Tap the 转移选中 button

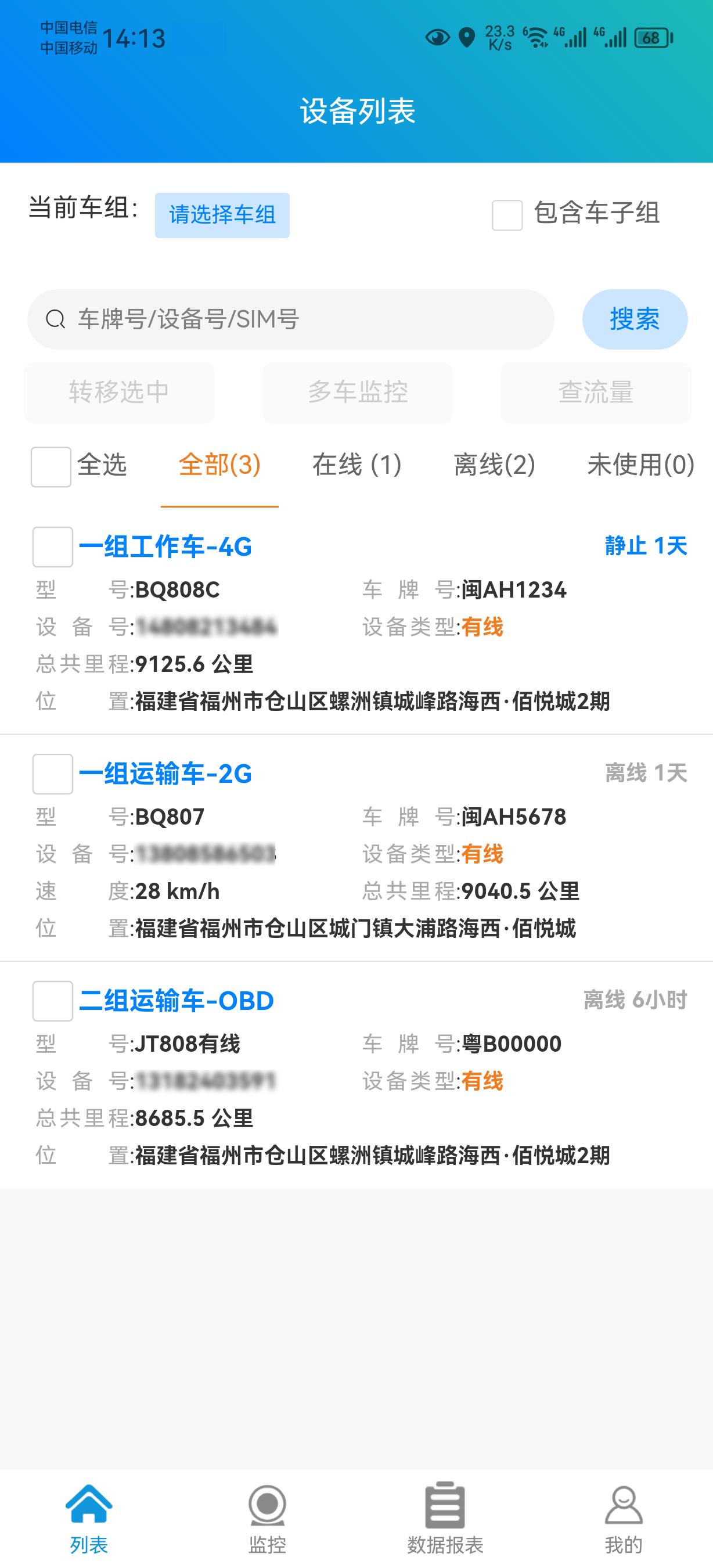(119, 392)
